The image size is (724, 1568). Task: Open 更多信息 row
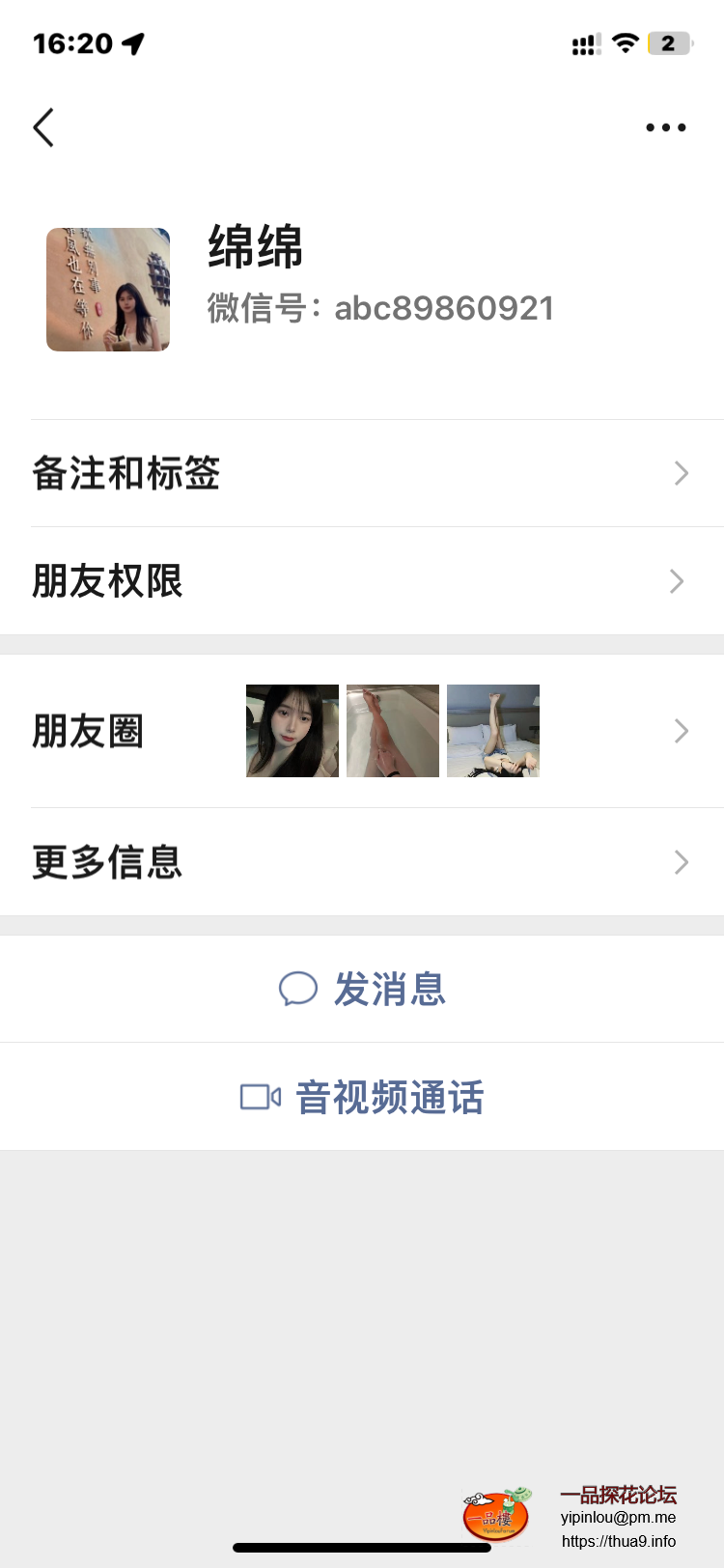(362, 861)
